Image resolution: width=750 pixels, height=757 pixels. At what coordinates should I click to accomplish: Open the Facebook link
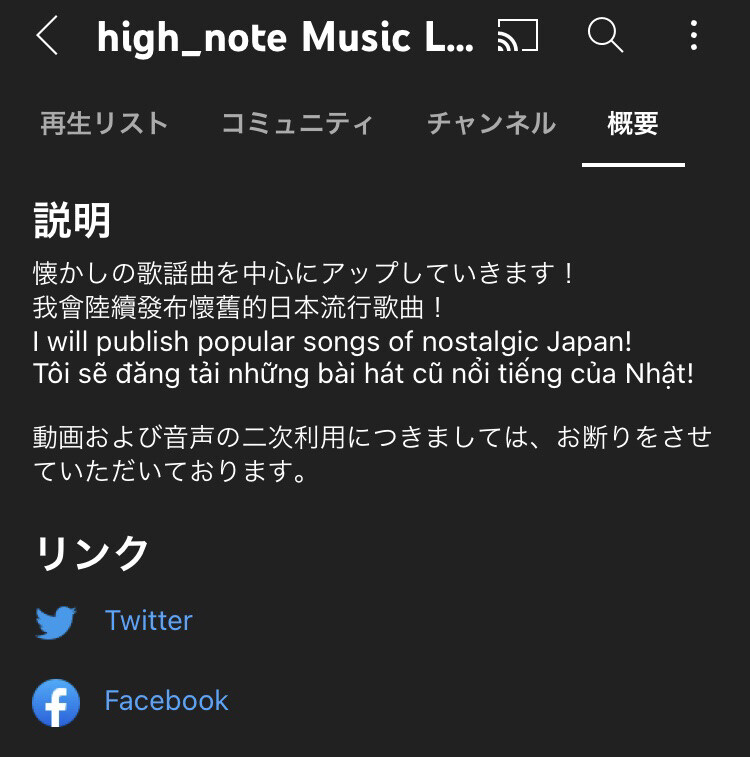coord(166,701)
